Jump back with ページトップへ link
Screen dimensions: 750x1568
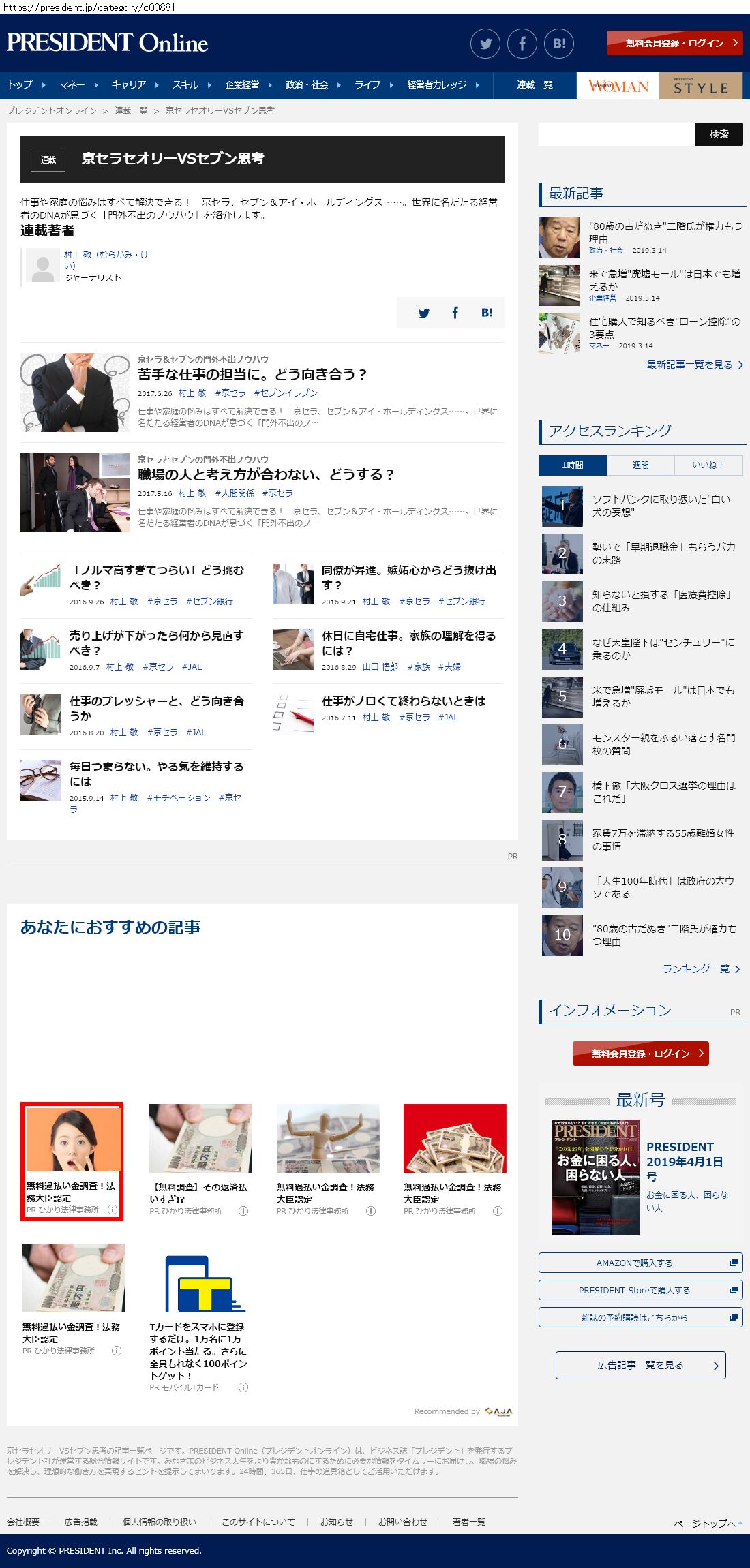pos(706,1524)
